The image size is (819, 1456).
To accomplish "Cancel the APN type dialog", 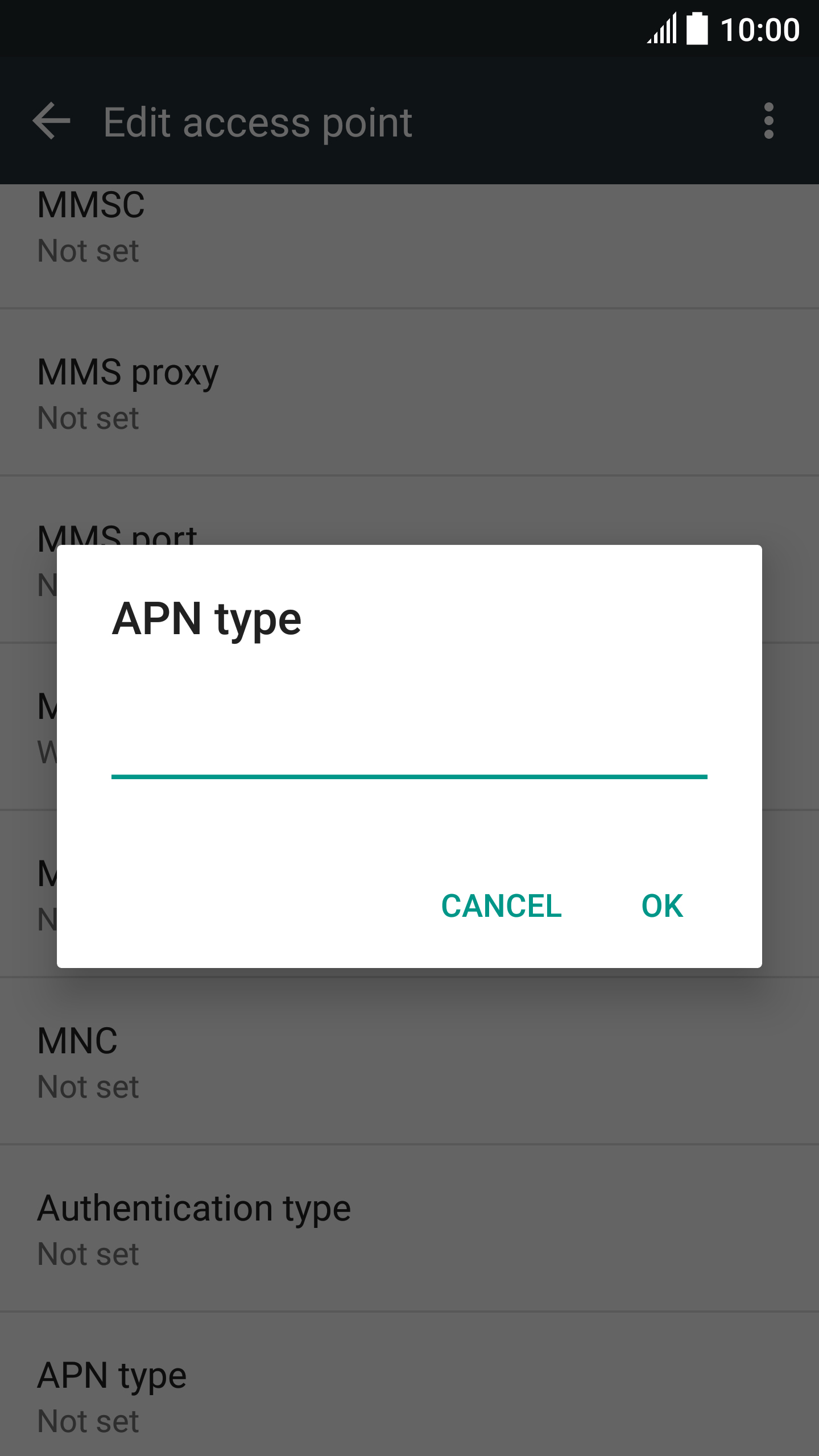I will tap(502, 906).
